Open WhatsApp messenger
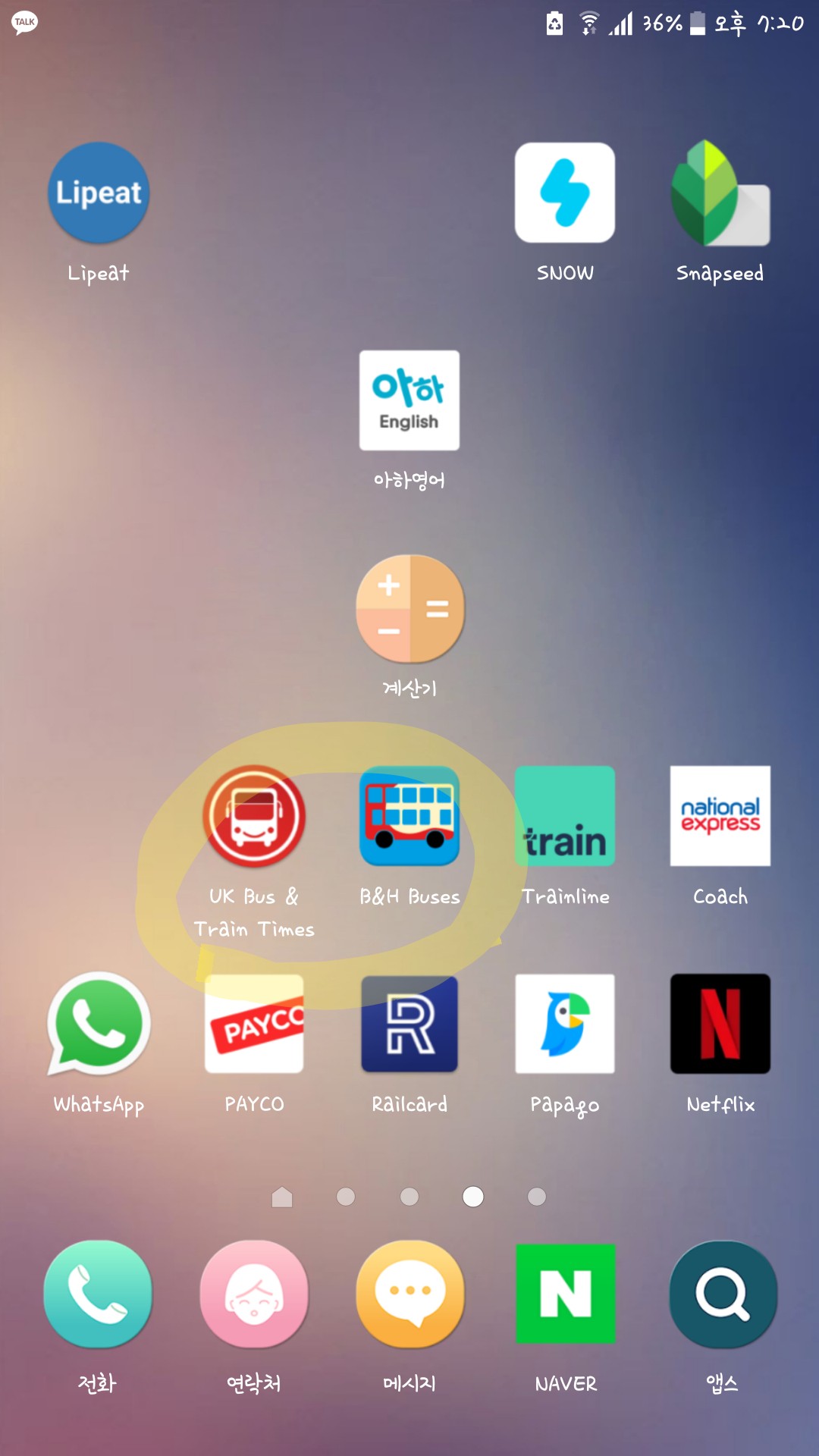Image resolution: width=819 pixels, height=1456 pixels. pos(99,1024)
